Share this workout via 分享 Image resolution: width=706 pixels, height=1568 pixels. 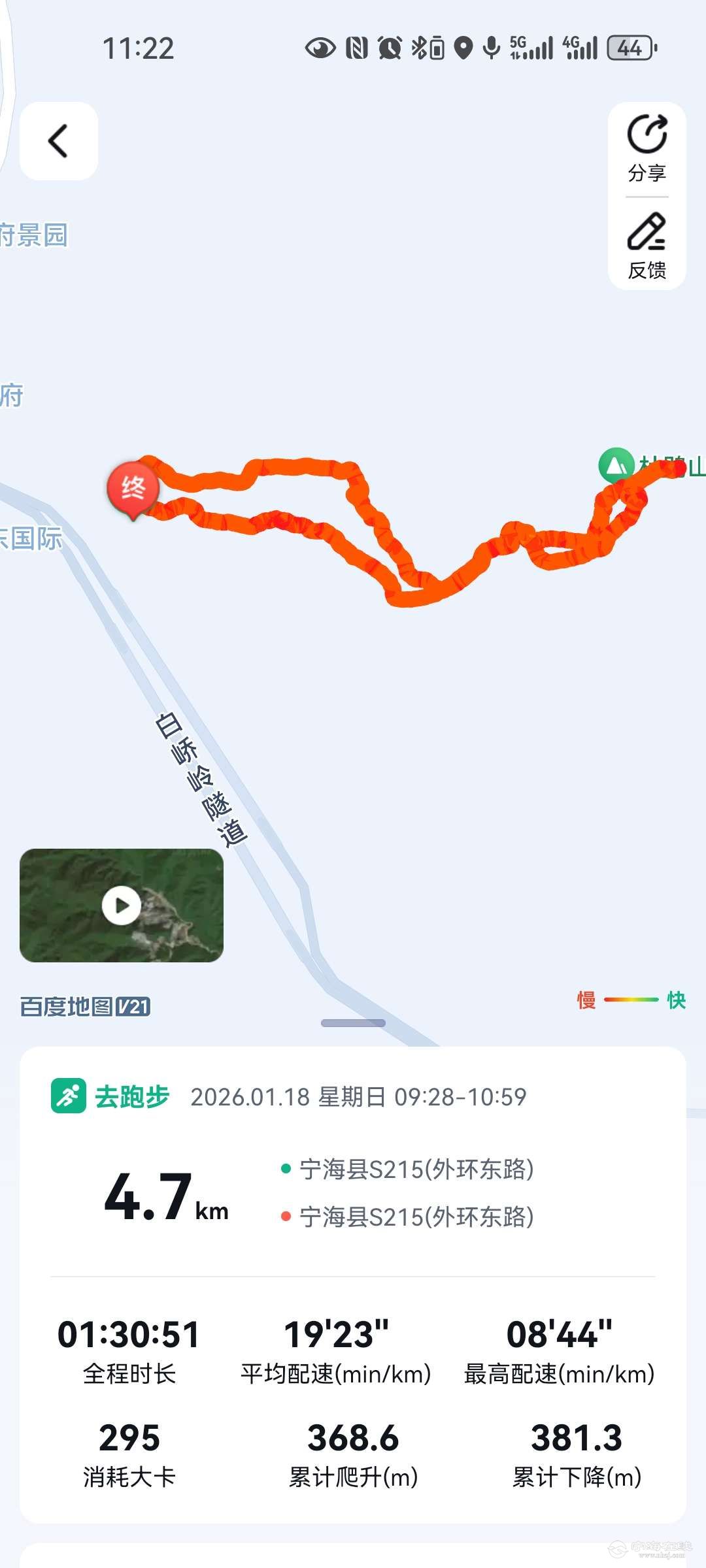647,148
